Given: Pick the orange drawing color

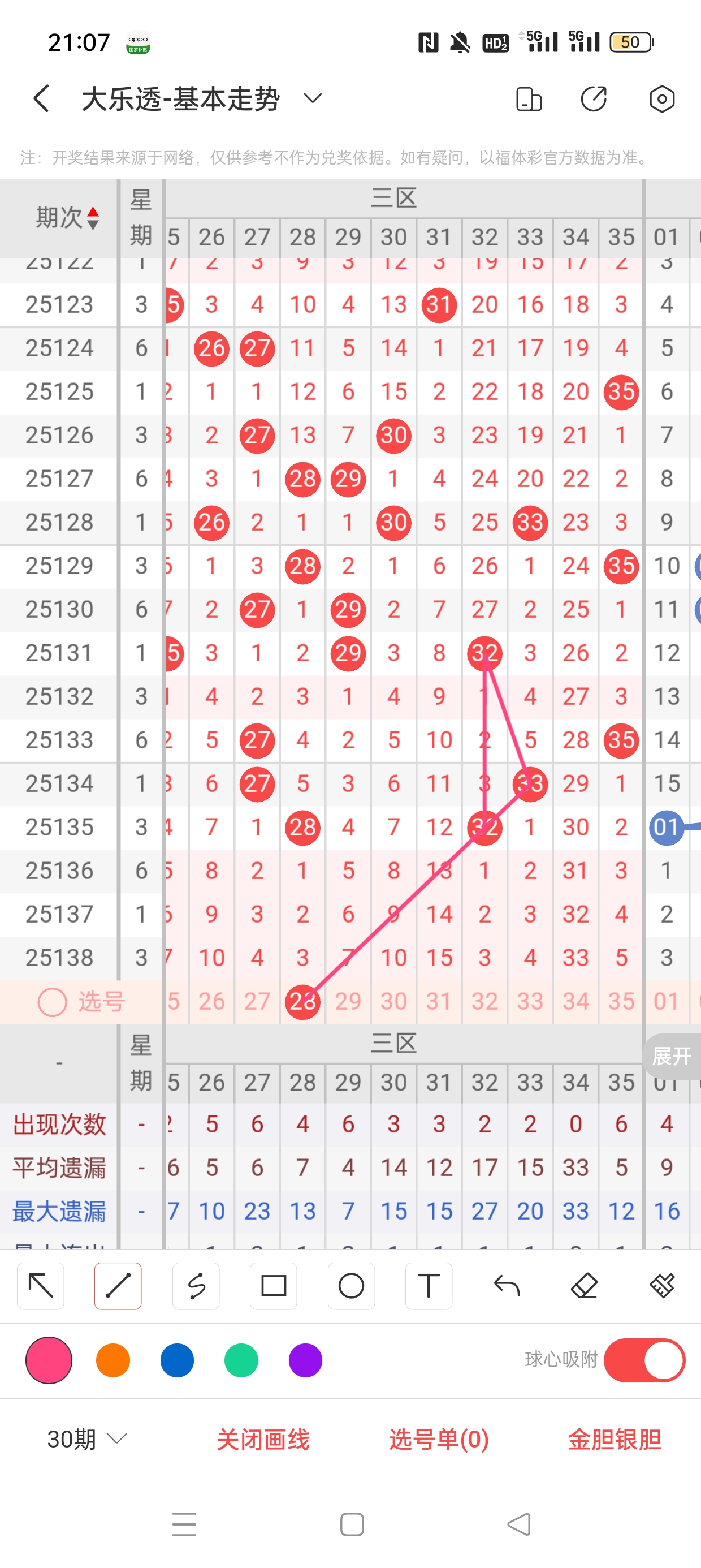Looking at the screenshot, I should coord(113,1360).
